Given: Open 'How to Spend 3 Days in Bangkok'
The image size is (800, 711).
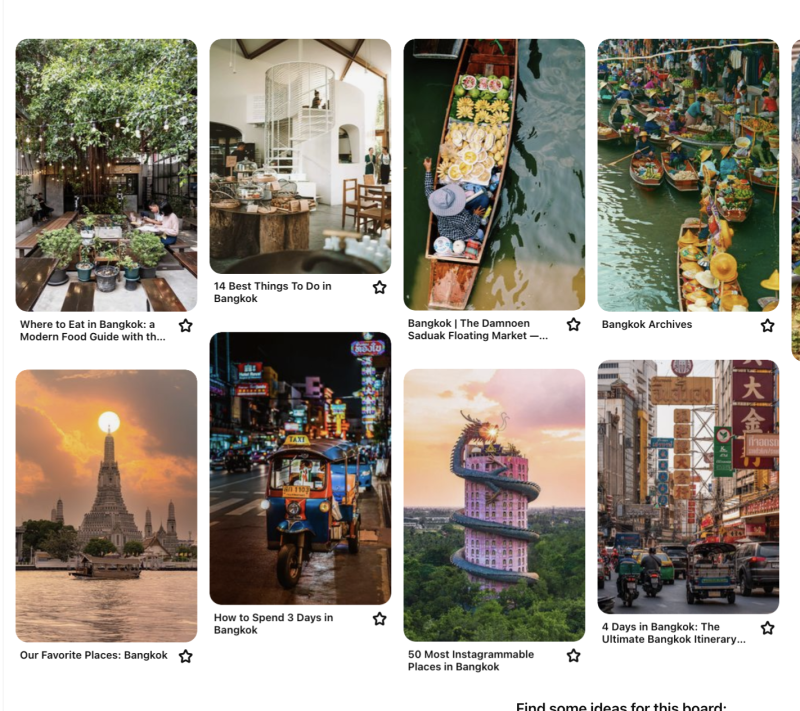Looking at the screenshot, I should [x=300, y=468].
